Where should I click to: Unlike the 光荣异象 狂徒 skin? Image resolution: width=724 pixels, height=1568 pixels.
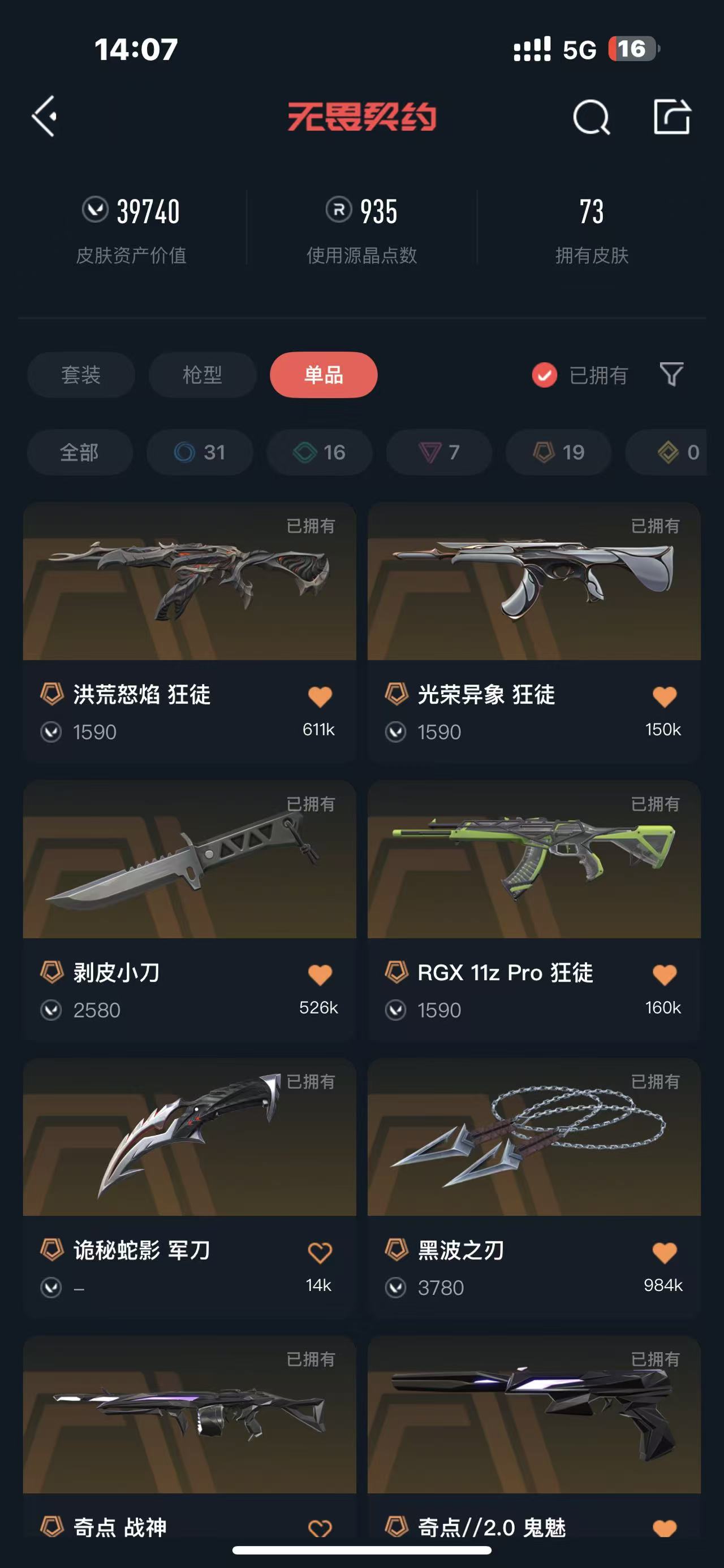pyautogui.click(x=664, y=696)
